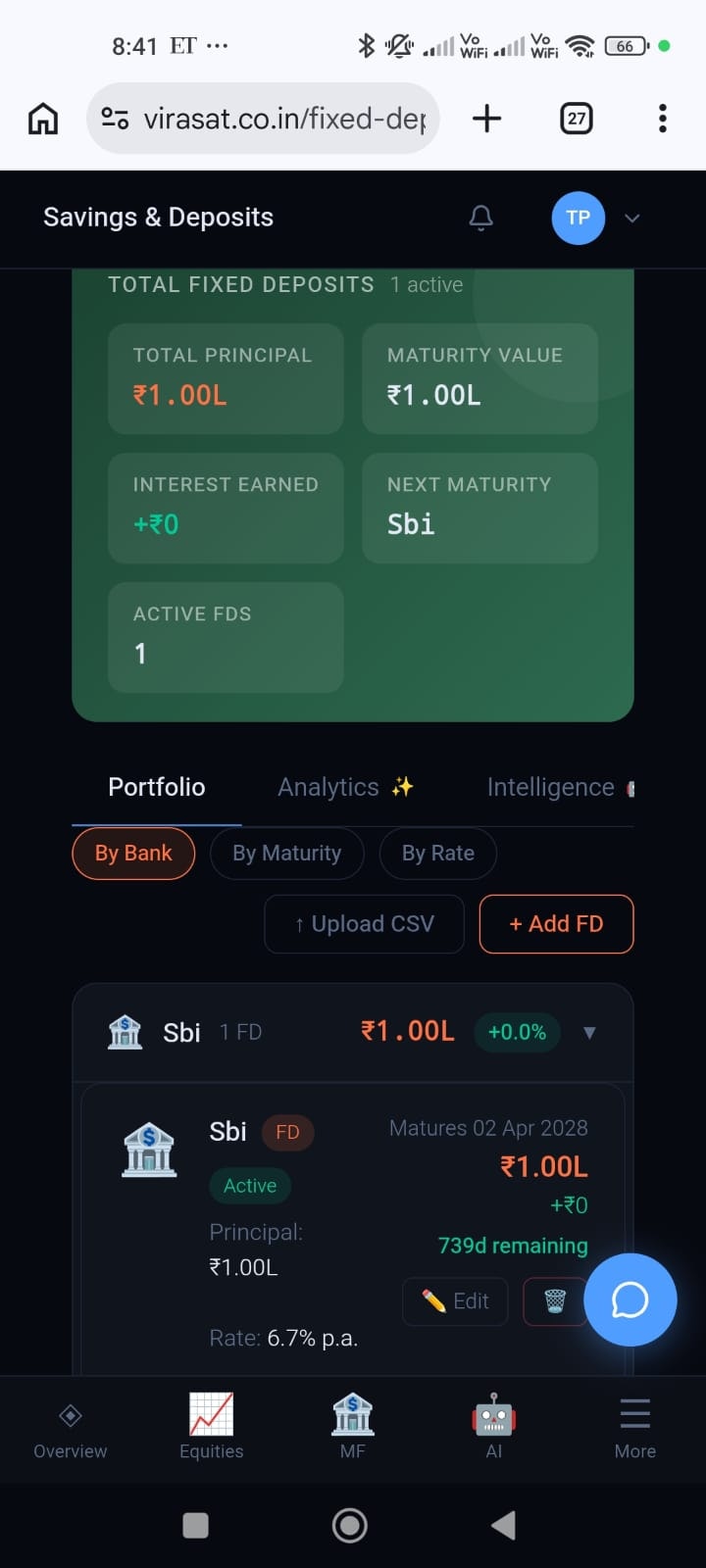706x1568 pixels.
Task: Open the chat bubble button
Action: [630, 1299]
